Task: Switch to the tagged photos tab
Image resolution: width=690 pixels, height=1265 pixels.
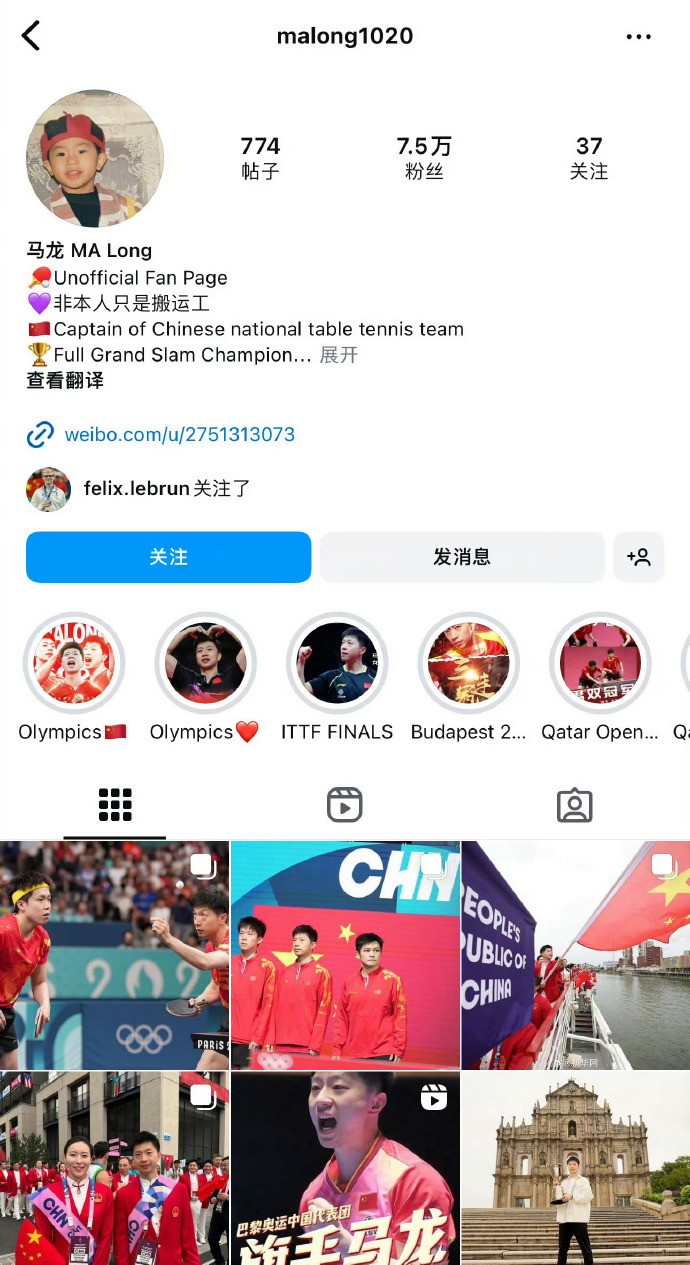Action: click(574, 805)
